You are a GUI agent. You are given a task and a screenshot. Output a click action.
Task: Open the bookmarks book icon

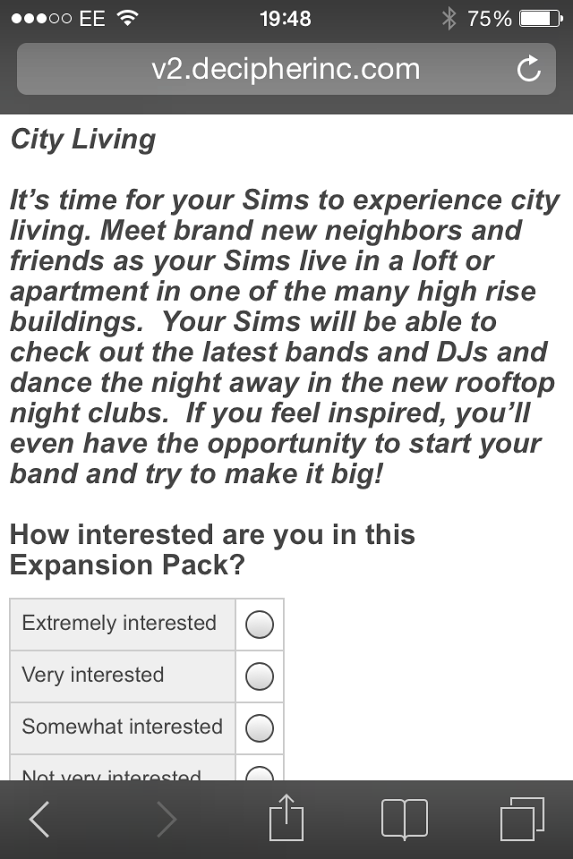(404, 819)
